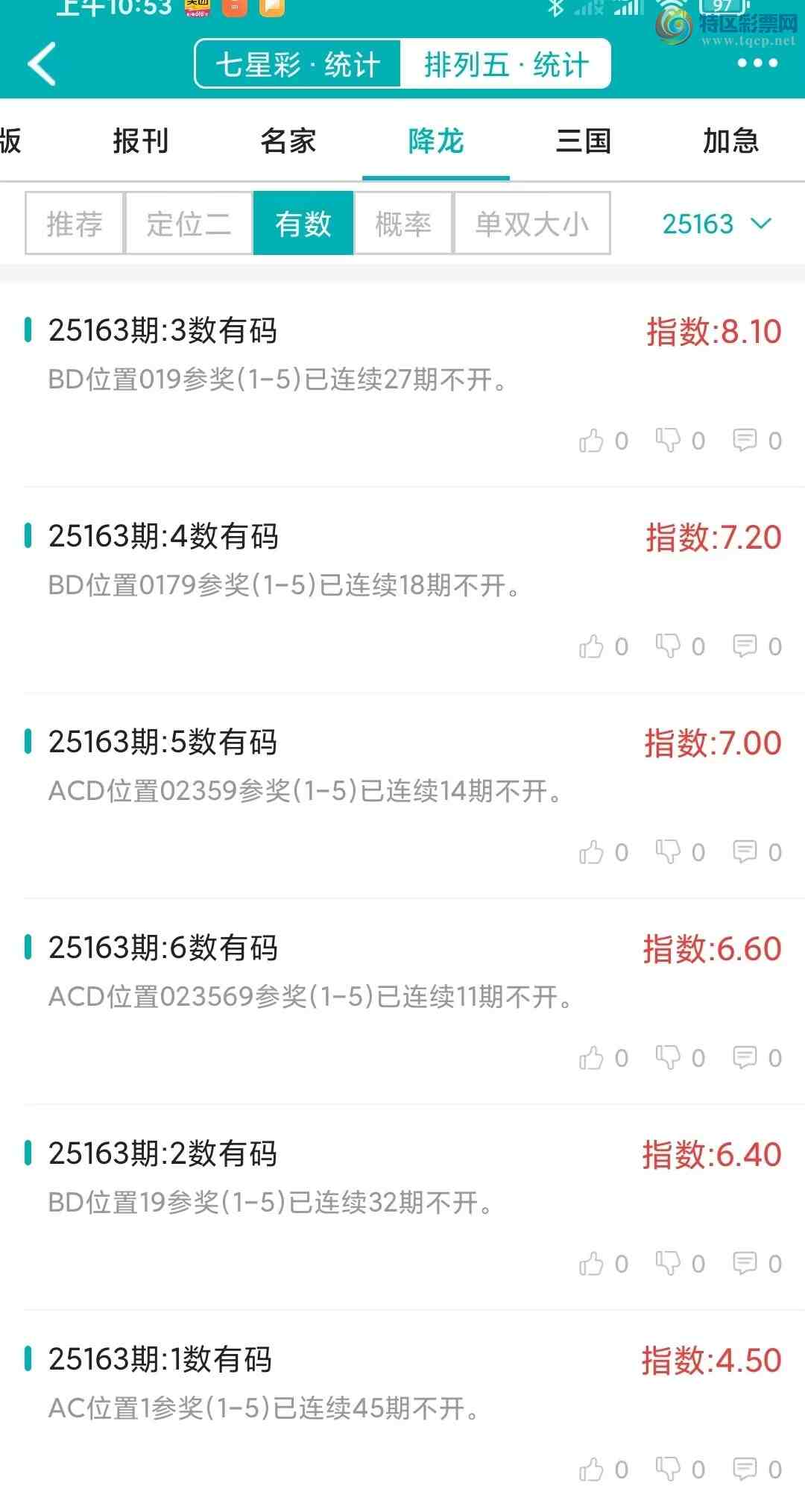Viewport: 805px width, 1512px height.
Task: Show the 单双大小 filter
Action: [532, 224]
